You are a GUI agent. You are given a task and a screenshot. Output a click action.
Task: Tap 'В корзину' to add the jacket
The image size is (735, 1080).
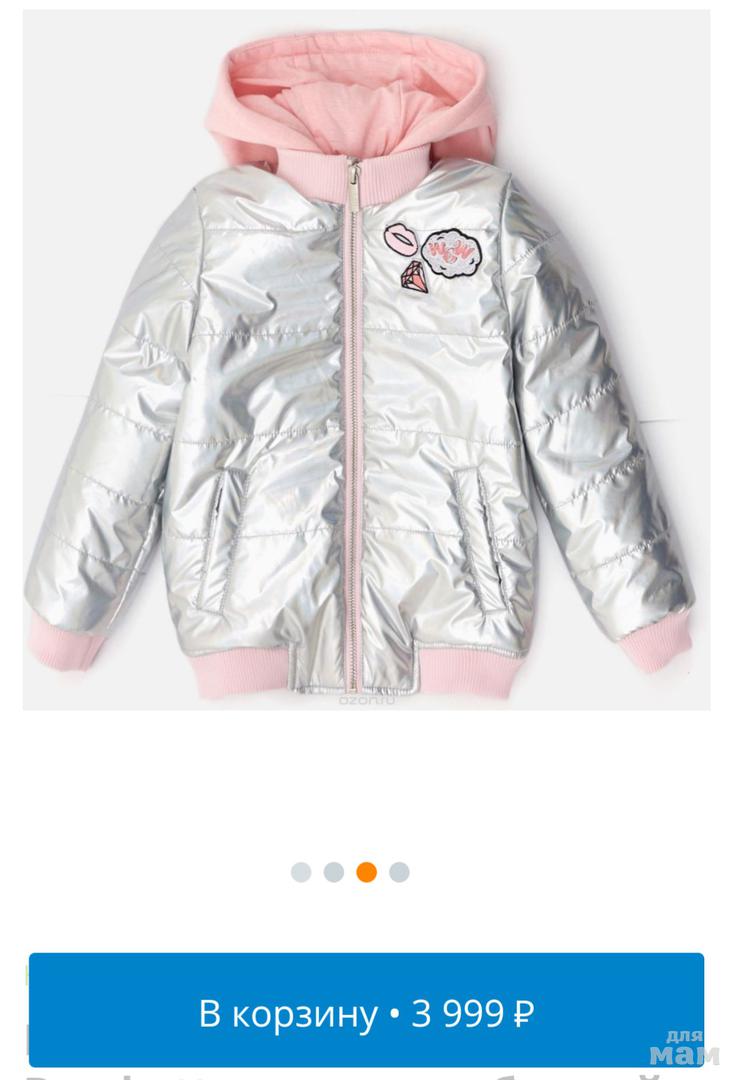pyautogui.click(x=366, y=1012)
